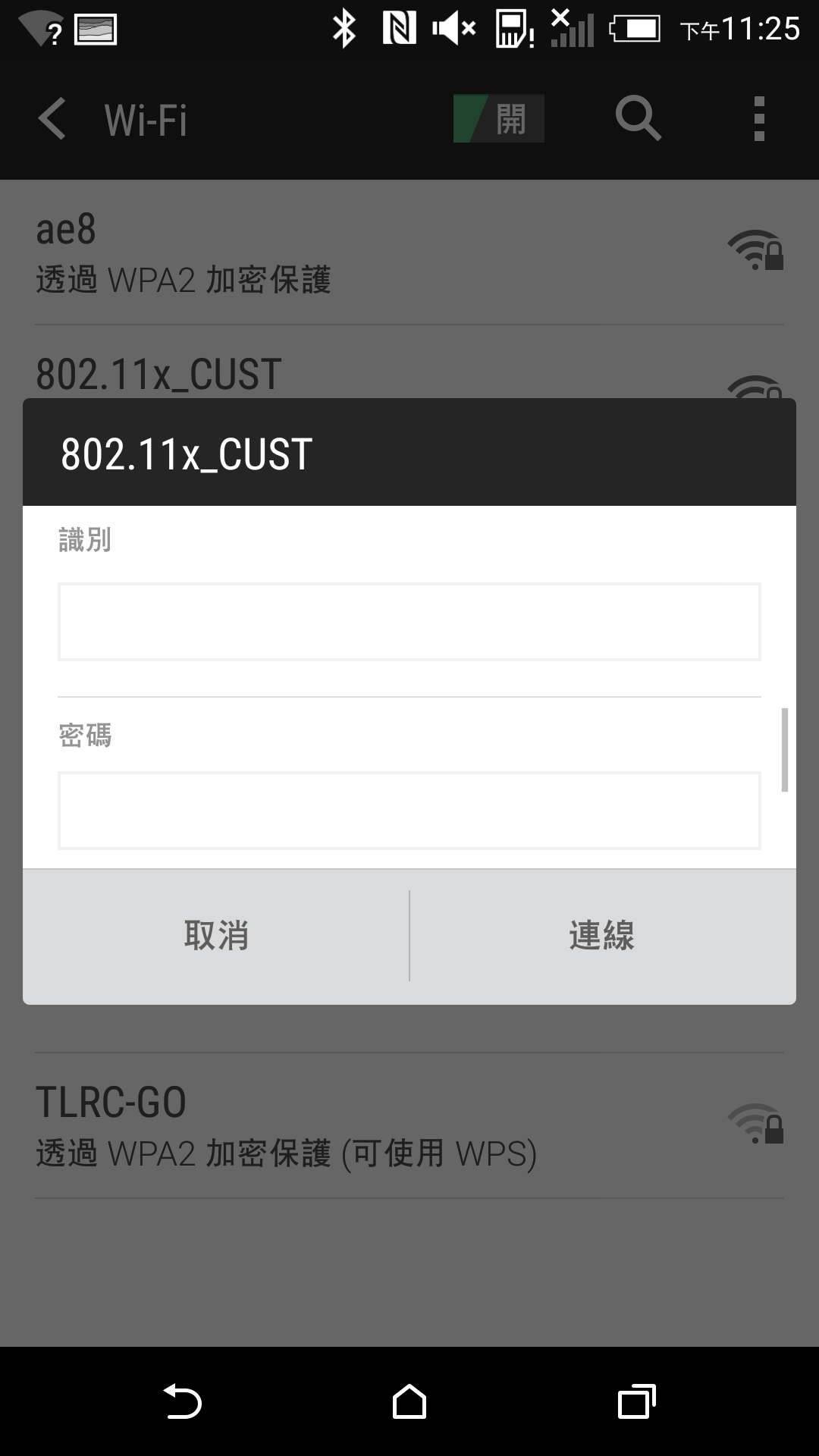Cancel the dialog with 取消
Screen dimensions: 819x1456
tap(216, 937)
